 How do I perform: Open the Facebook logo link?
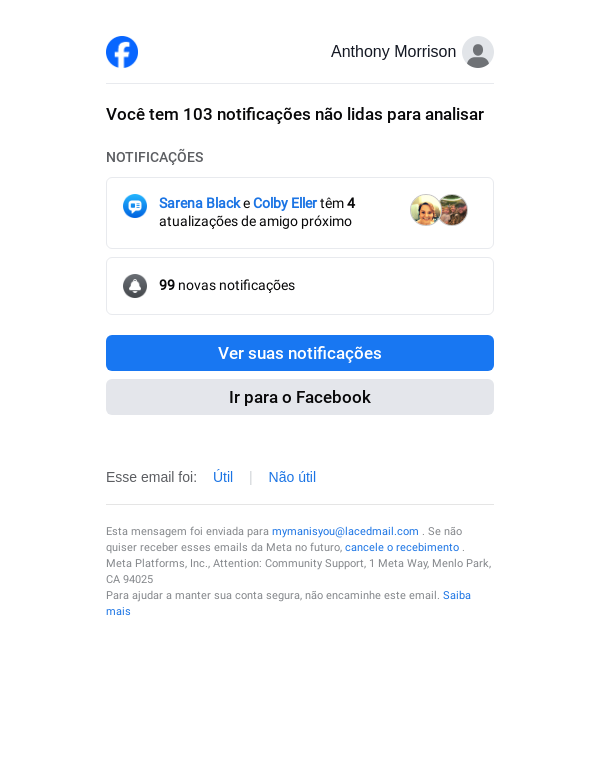point(122,52)
